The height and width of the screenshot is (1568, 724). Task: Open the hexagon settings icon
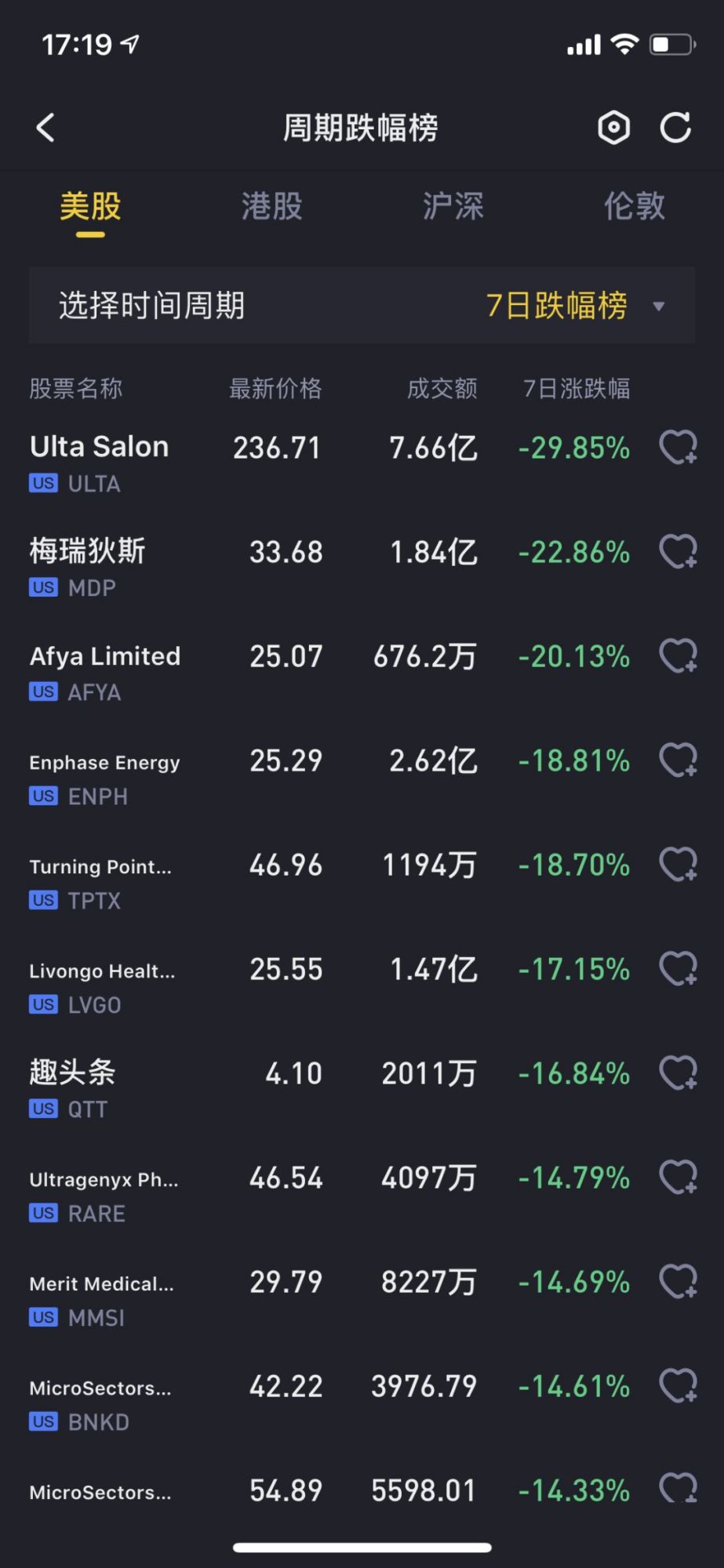click(x=613, y=128)
